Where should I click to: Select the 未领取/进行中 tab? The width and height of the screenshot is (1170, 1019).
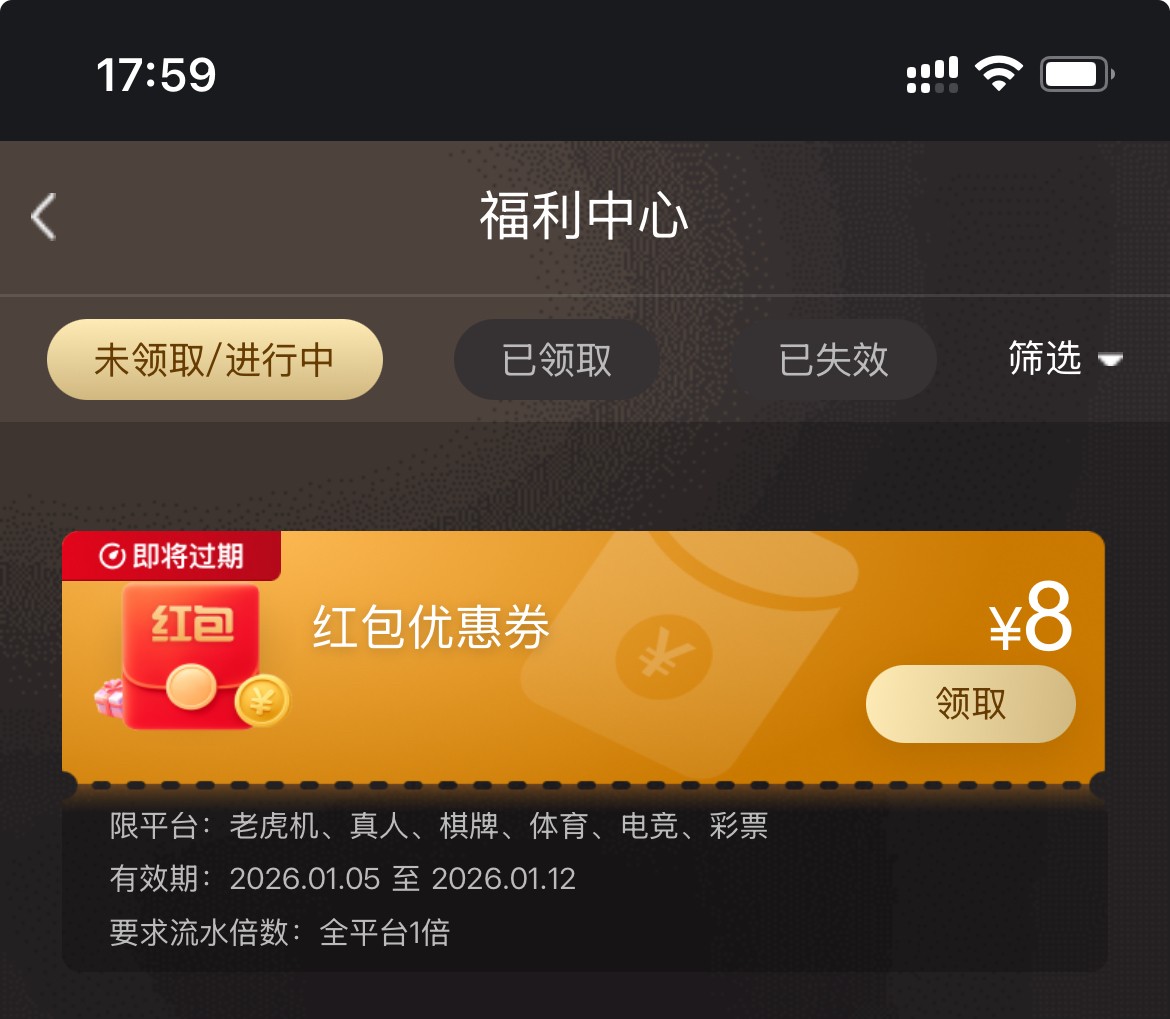coord(214,360)
